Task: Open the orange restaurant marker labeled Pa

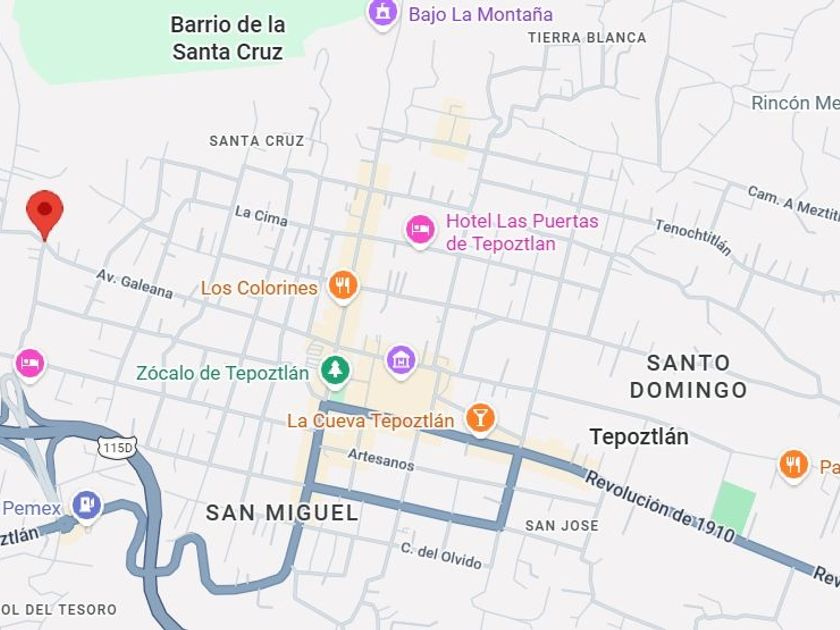Action: point(794,465)
